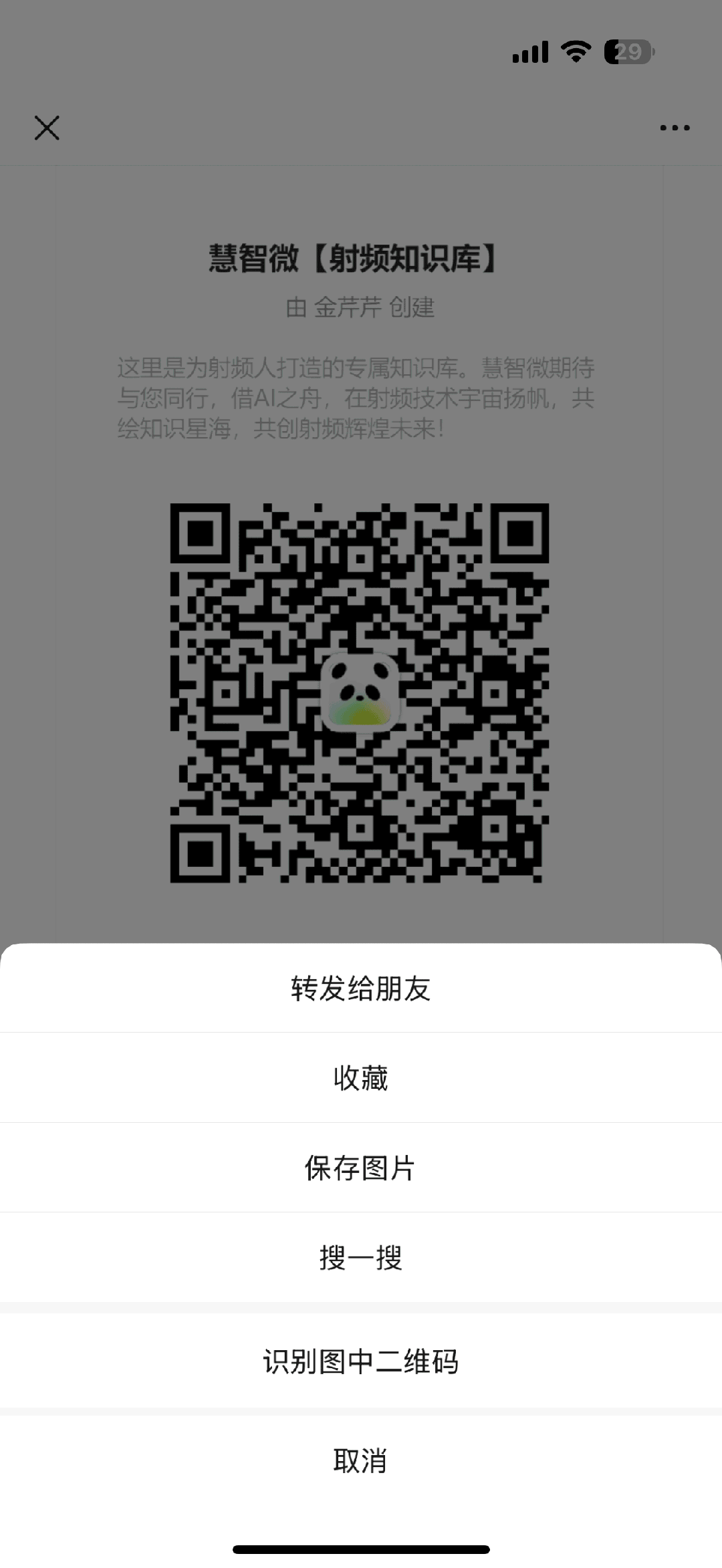Tap 收藏 to add to favorites
This screenshot has height=1568, width=722.
point(361,1078)
